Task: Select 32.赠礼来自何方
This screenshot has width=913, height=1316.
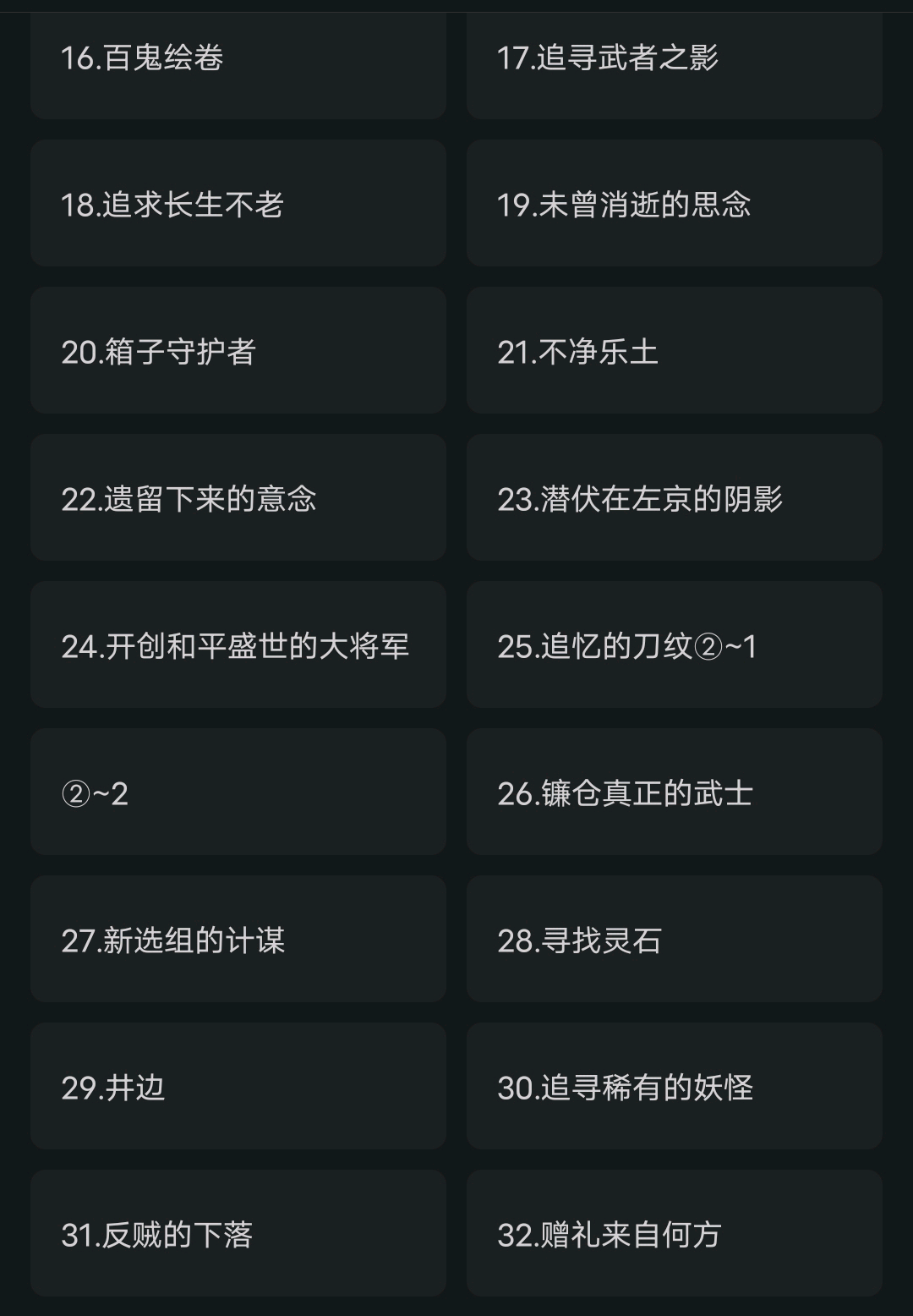Action: pos(674,1234)
